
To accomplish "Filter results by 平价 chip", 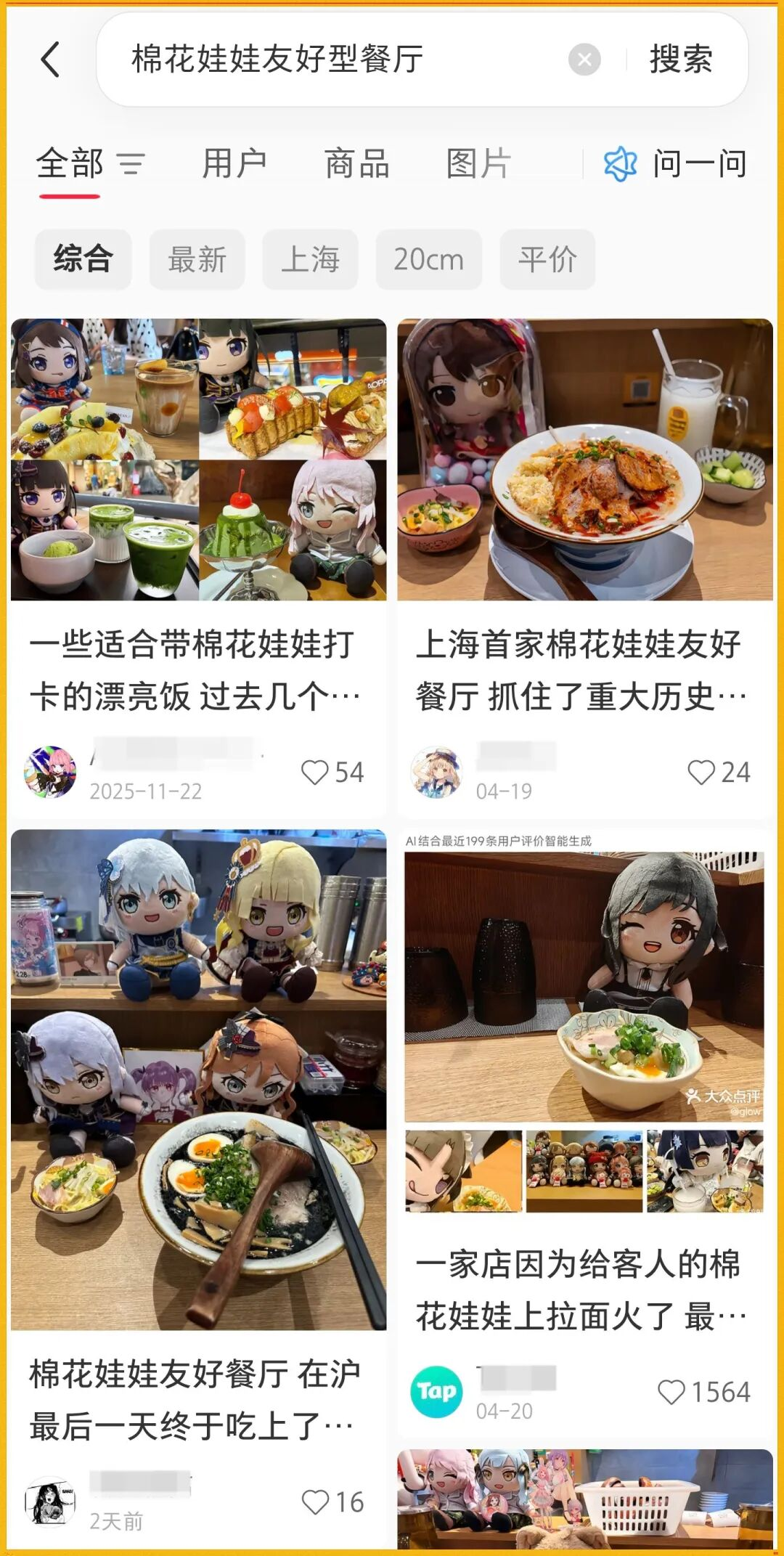I will 547,259.
